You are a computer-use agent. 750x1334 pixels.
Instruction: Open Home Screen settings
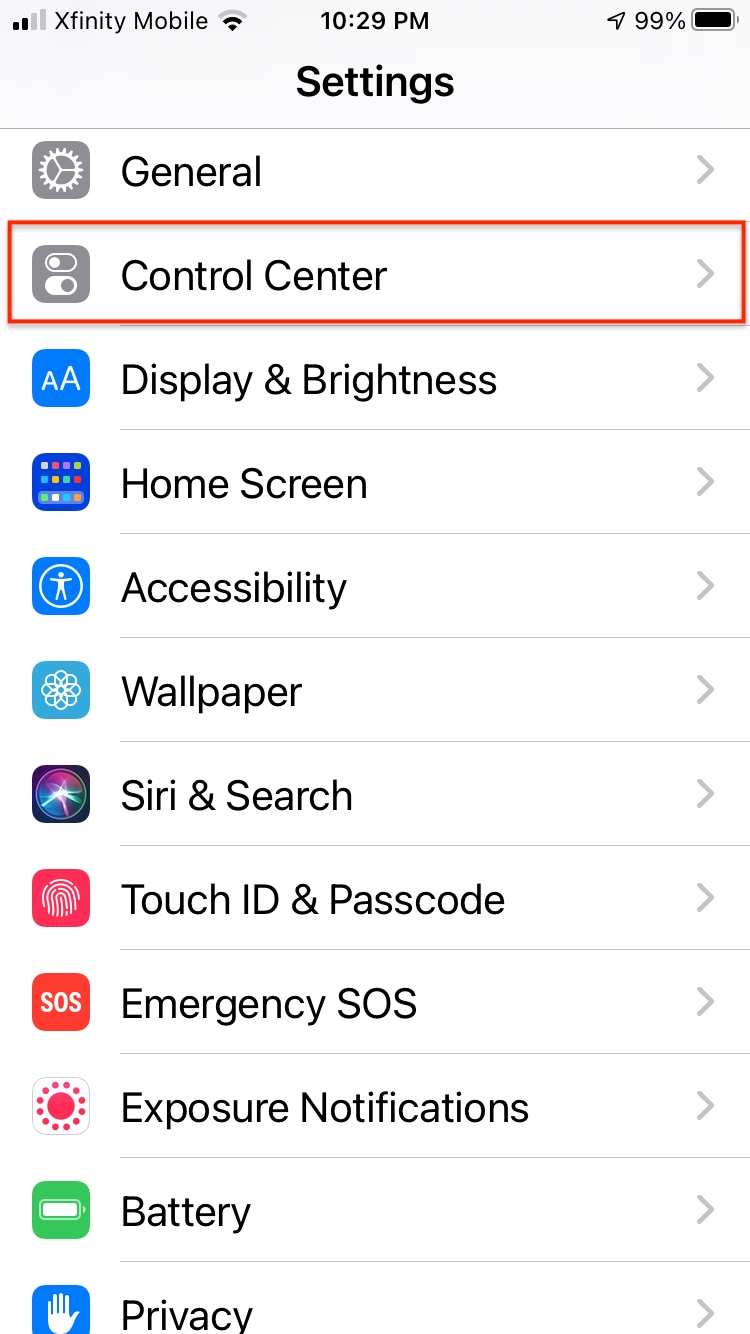(375, 483)
